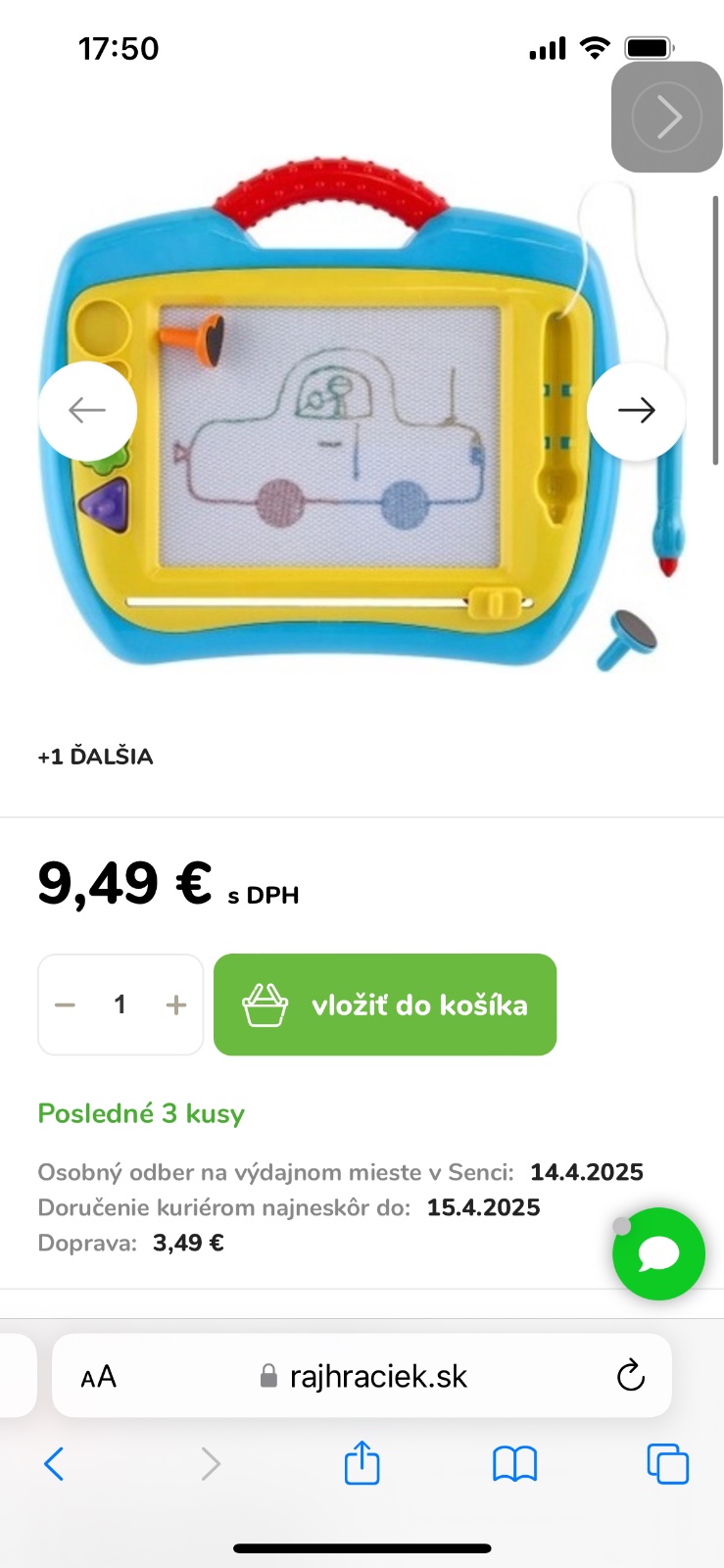Reload the page

pyautogui.click(x=631, y=1377)
